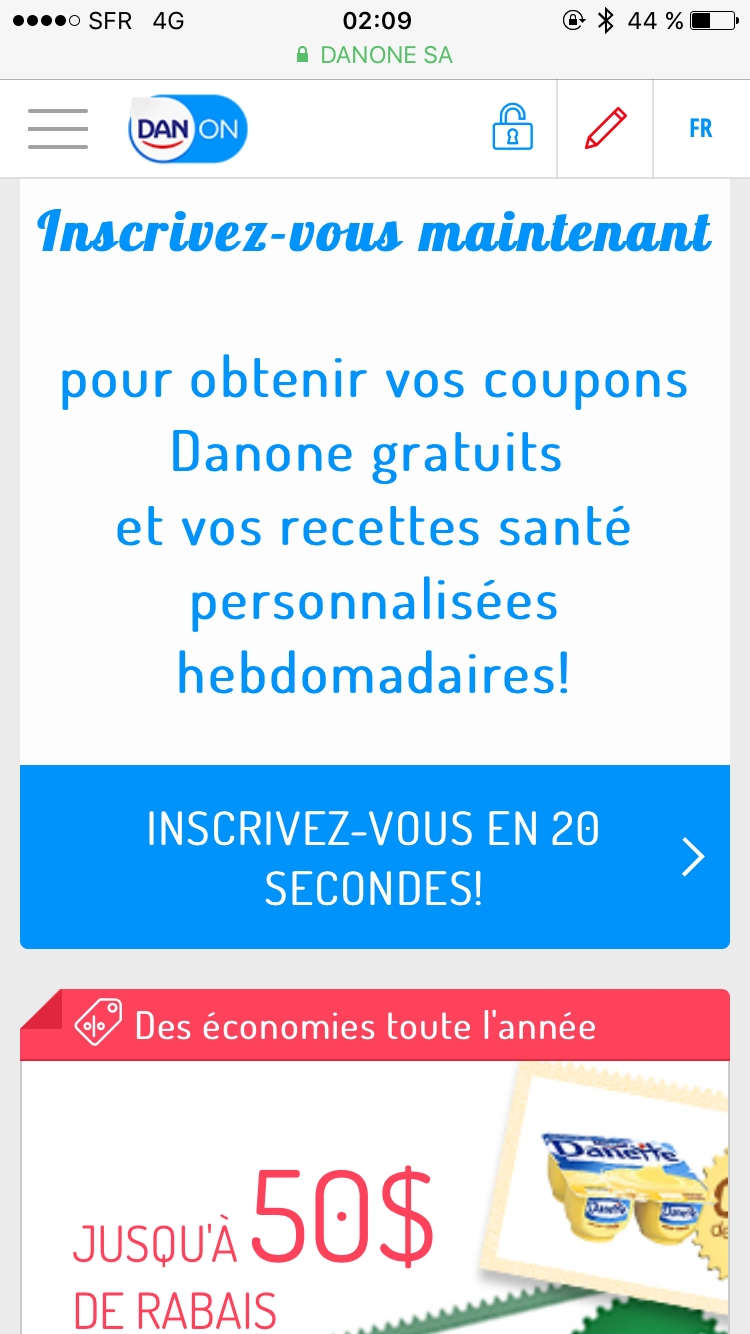This screenshot has height=1334, width=750.
Task: Open the login padlock icon
Action: click(512, 129)
